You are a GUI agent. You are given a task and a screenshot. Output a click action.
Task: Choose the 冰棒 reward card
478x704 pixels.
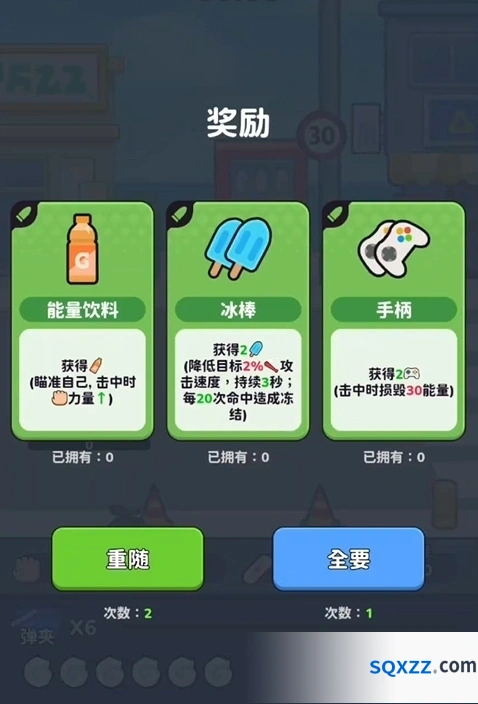tap(238, 321)
